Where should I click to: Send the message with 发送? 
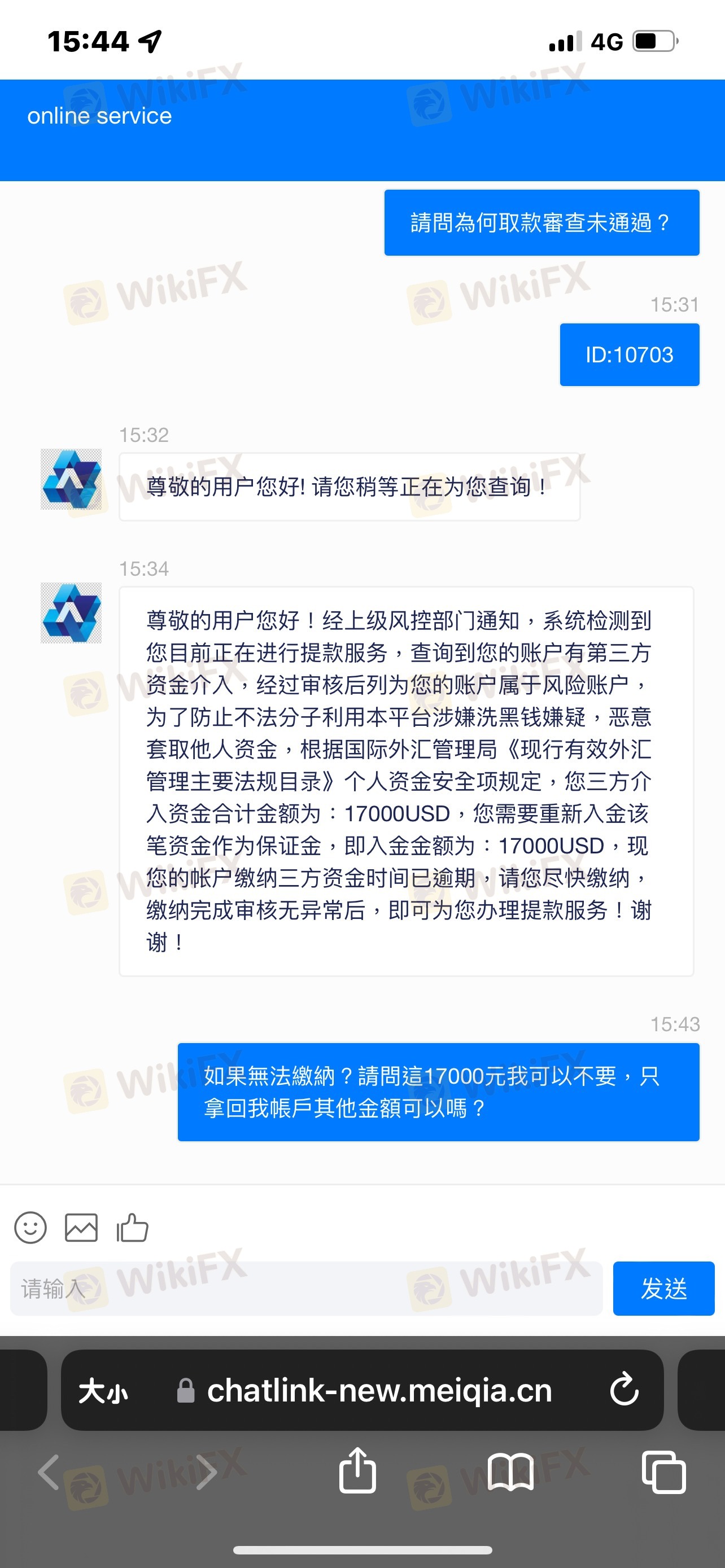(x=663, y=1289)
